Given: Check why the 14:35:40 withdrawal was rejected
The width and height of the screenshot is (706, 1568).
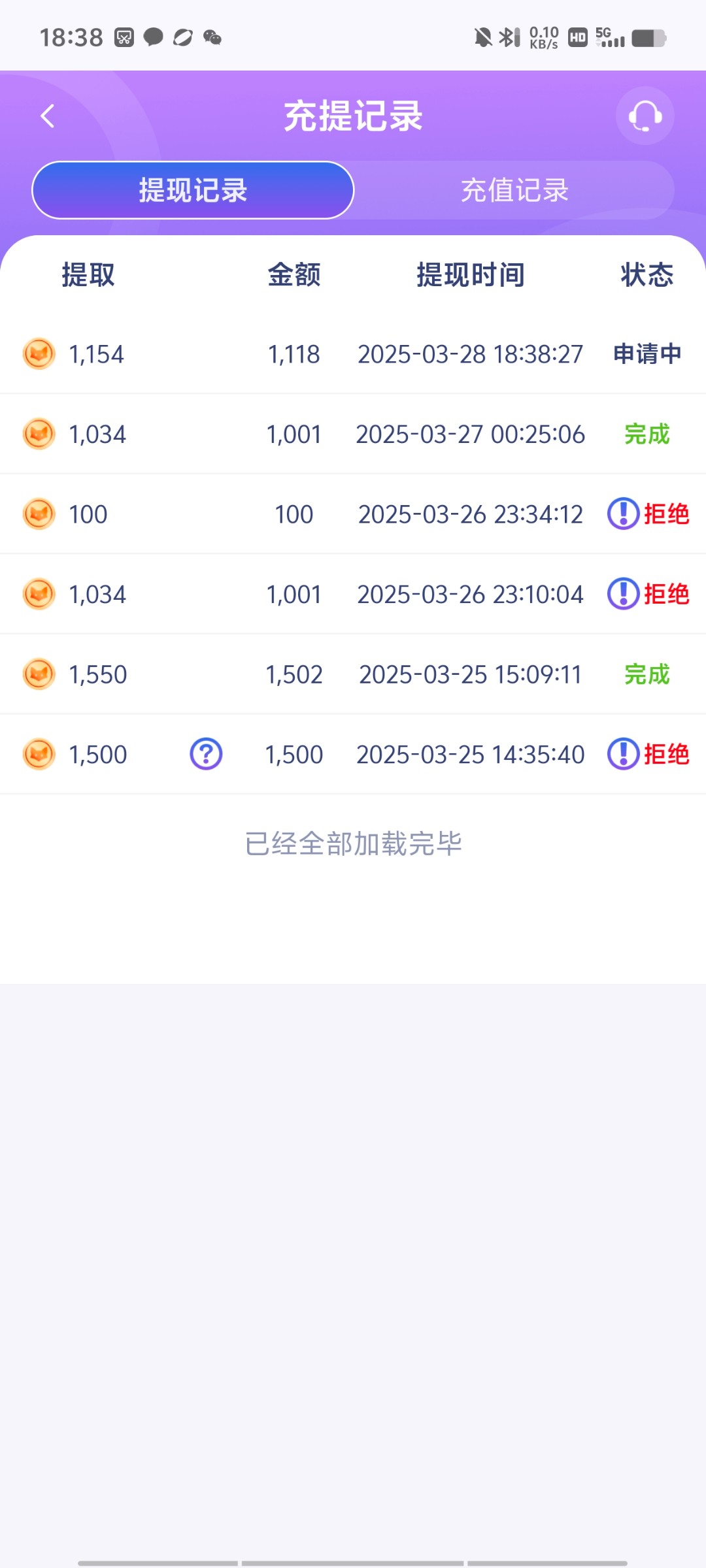Looking at the screenshot, I should point(623,754).
